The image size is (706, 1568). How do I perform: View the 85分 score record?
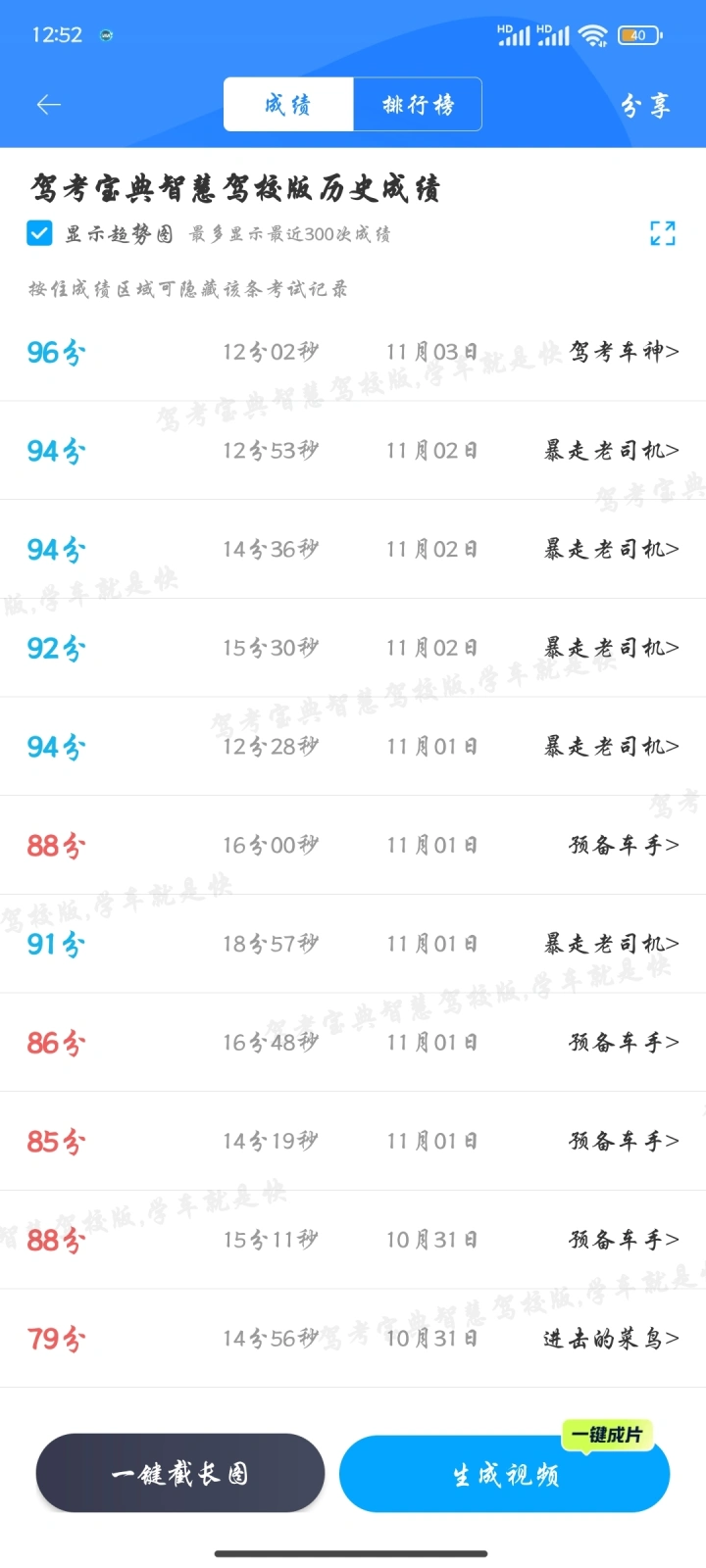pyautogui.click(x=353, y=1141)
